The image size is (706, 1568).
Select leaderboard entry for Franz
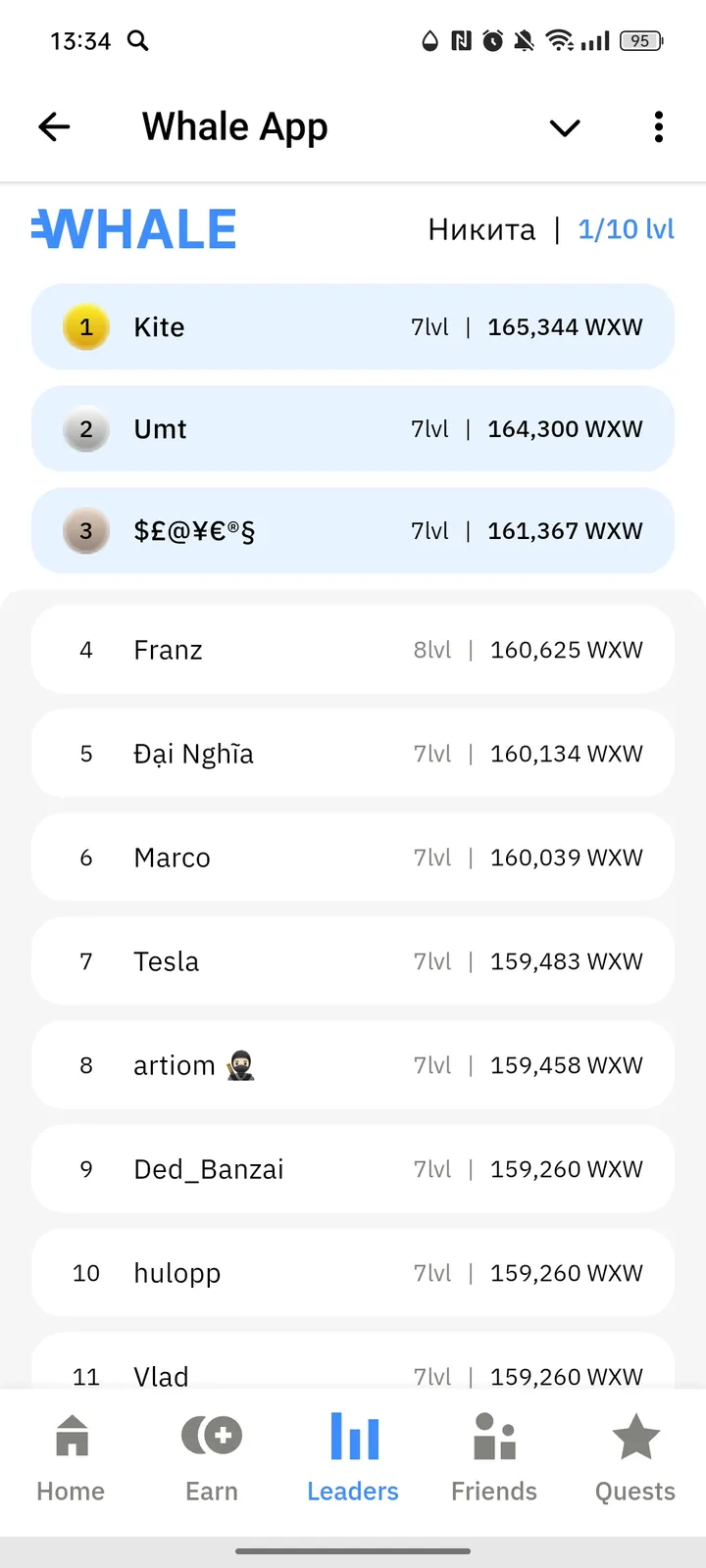pos(353,649)
